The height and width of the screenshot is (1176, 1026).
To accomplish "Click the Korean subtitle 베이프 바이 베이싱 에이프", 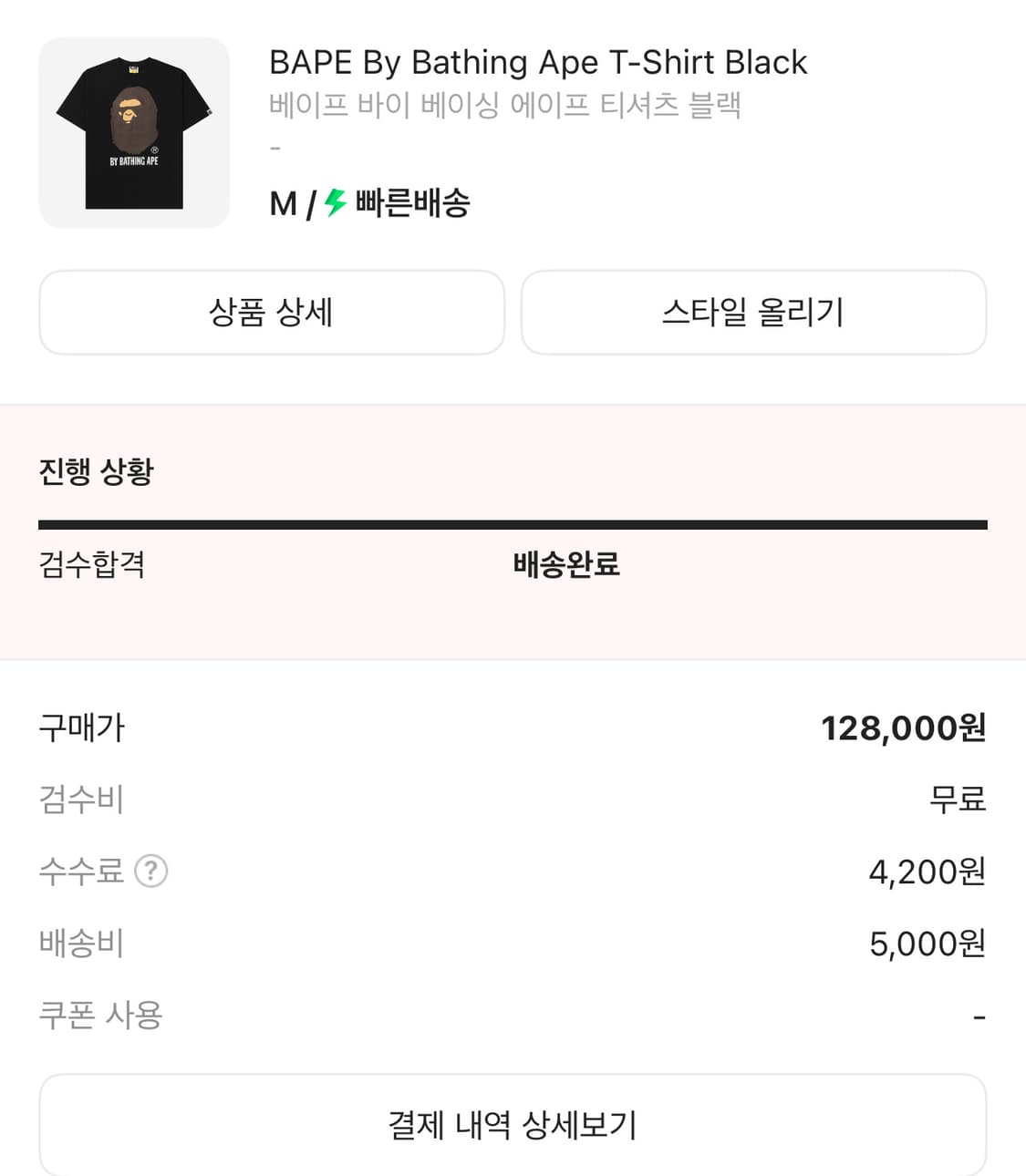I will (x=507, y=107).
